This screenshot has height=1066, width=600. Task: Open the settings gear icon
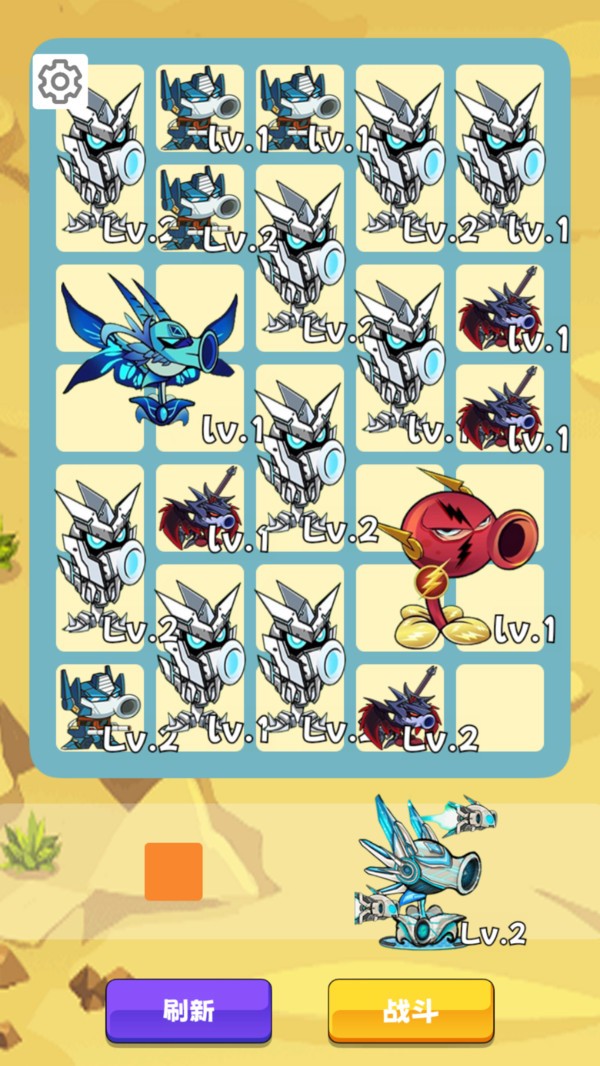[x=60, y=81]
